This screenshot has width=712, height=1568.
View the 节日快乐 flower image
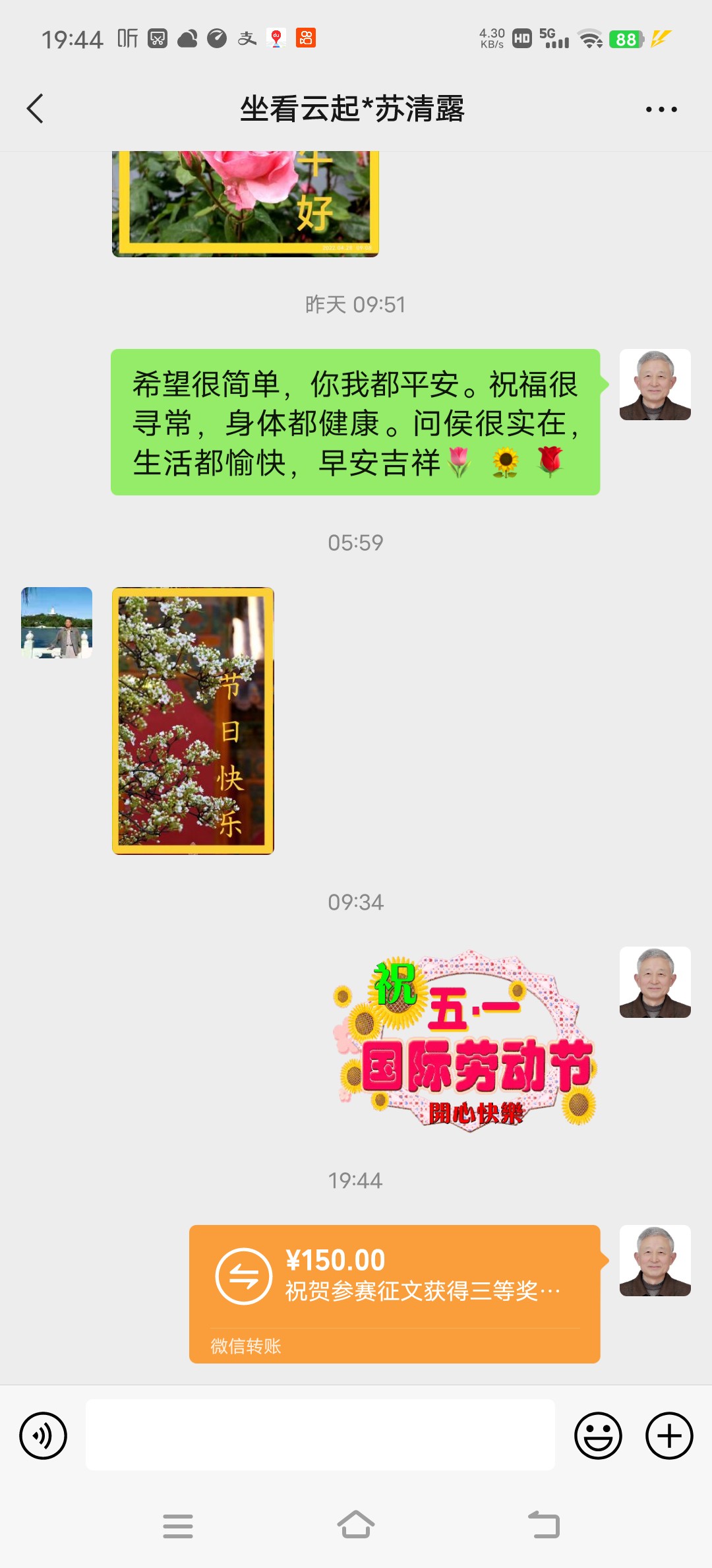click(x=193, y=721)
